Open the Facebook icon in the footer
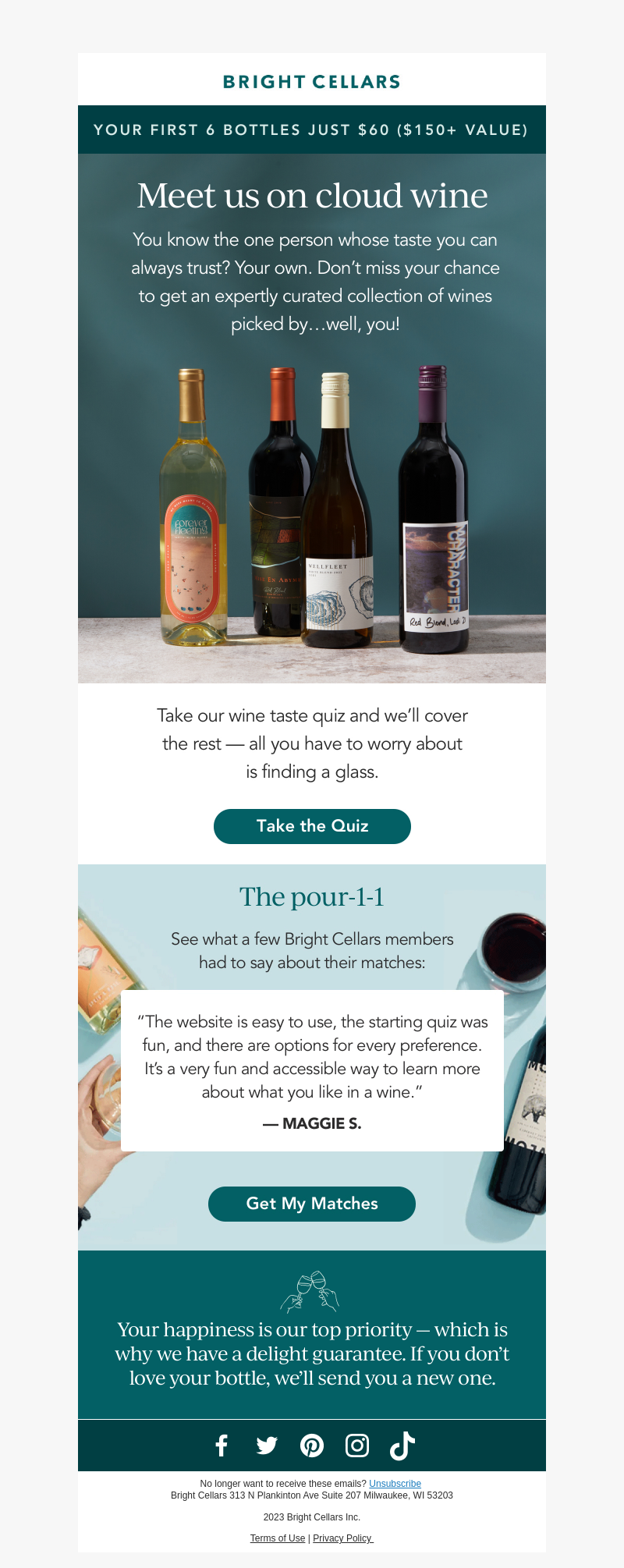624x1568 pixels. [222, 1446]
